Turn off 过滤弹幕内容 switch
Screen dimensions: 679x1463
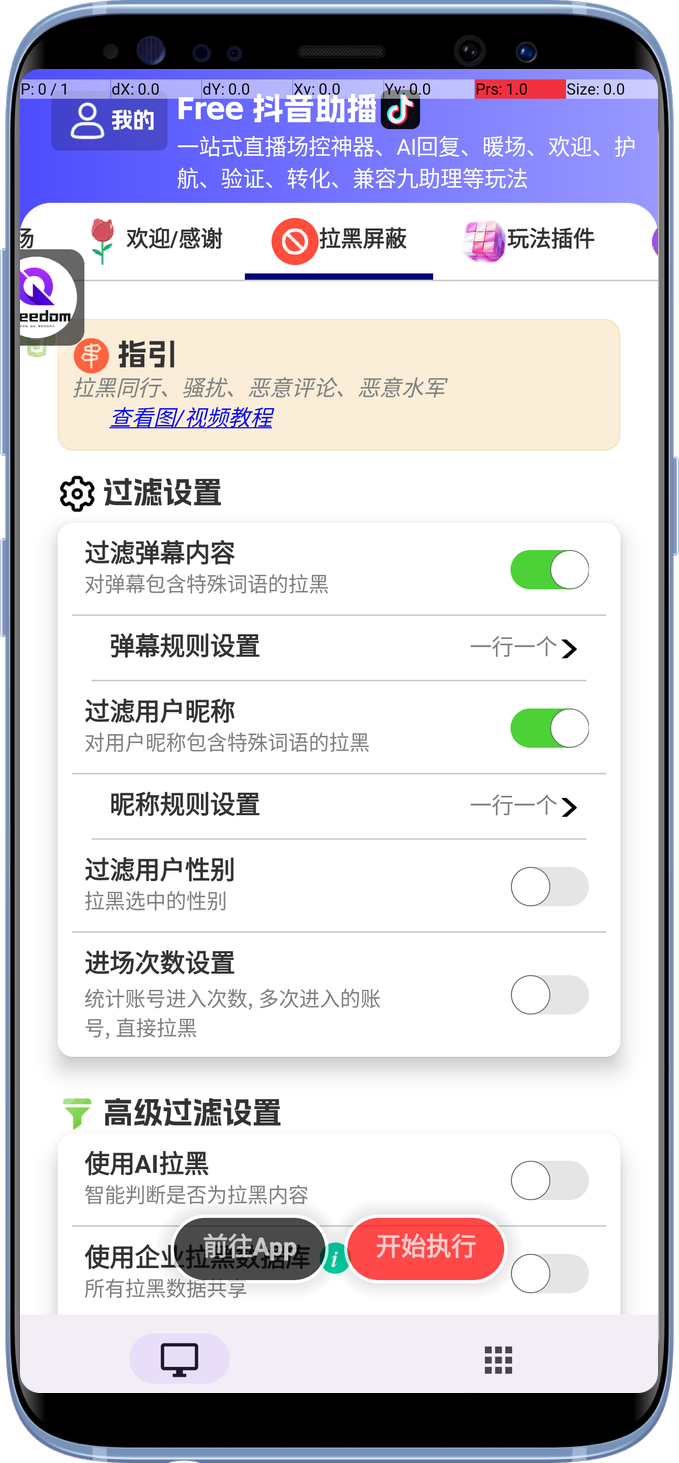[549, 569]
